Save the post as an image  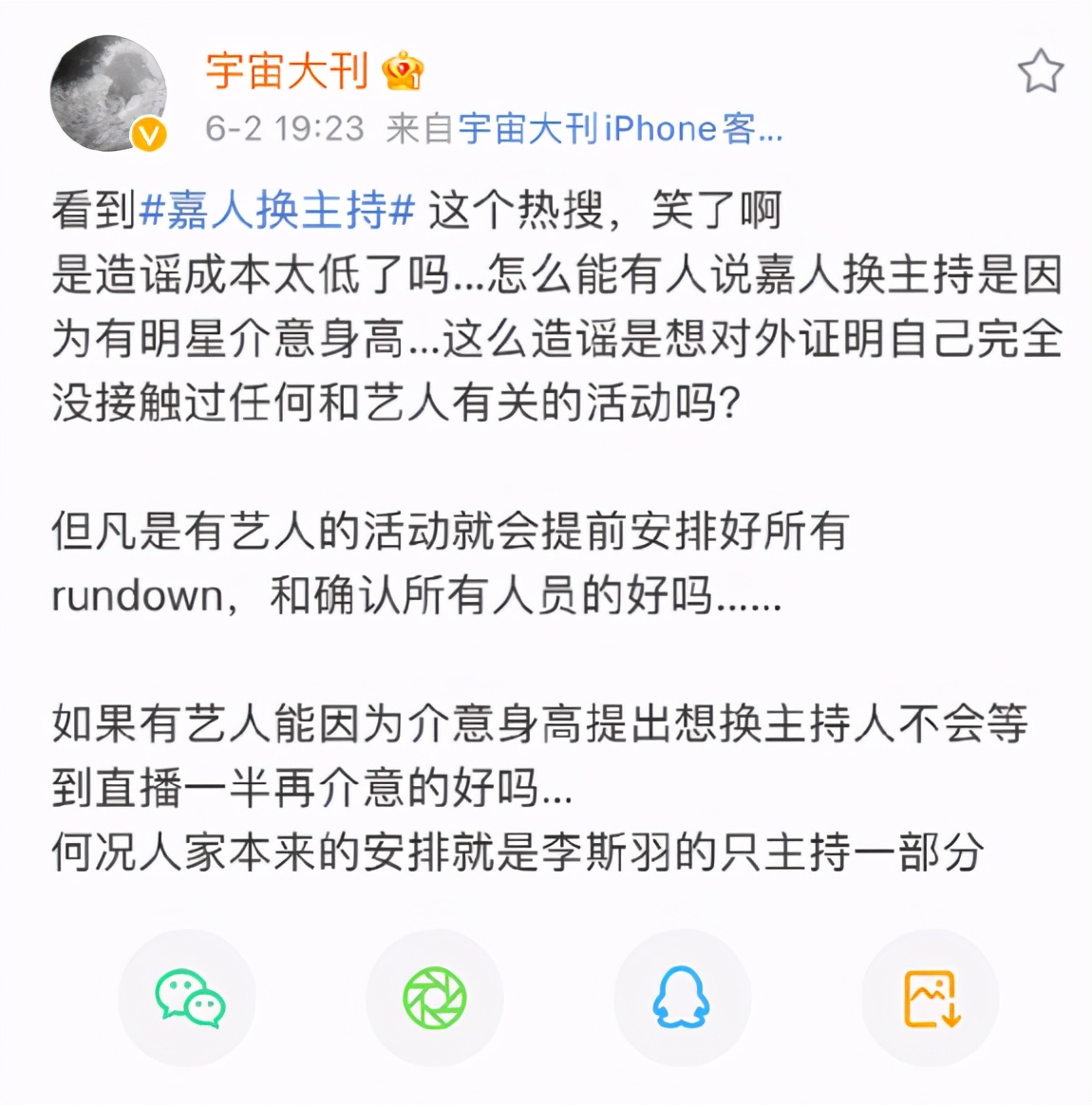(931, 998)
